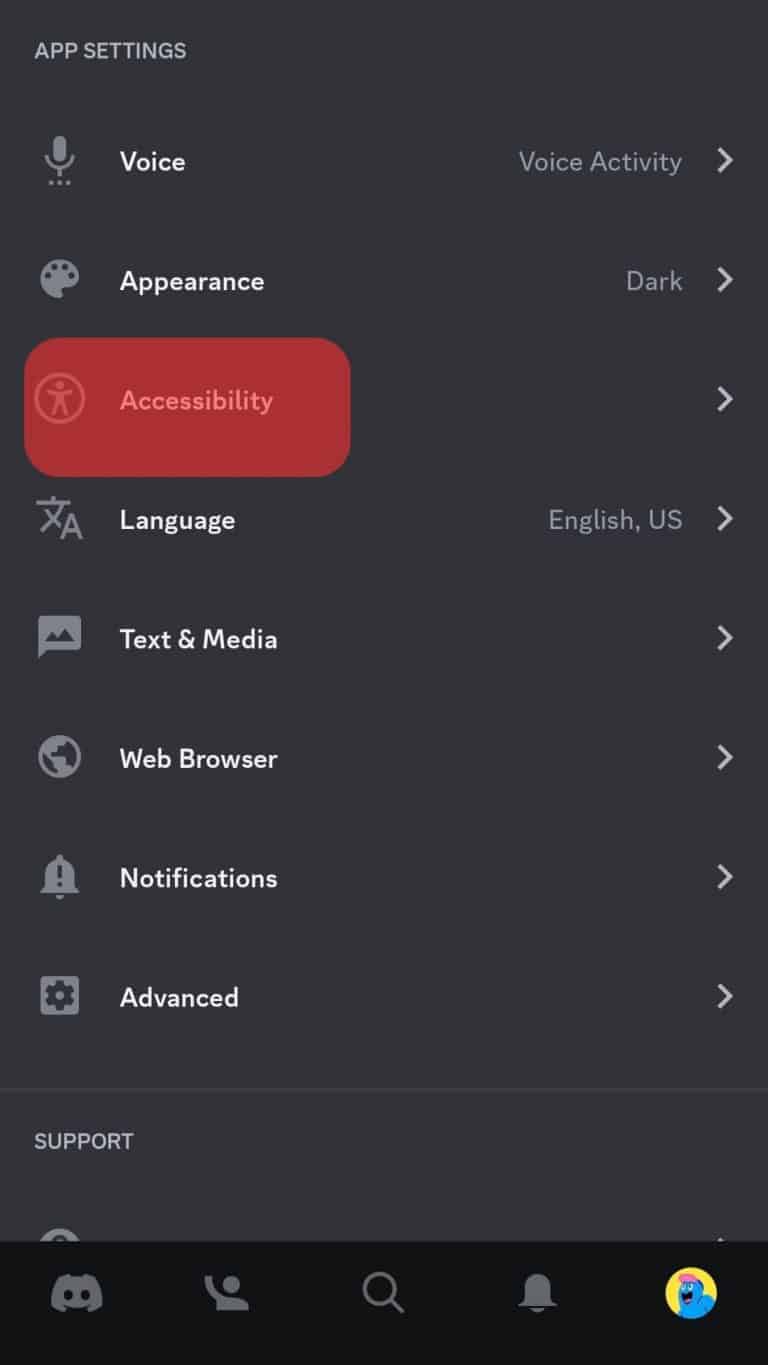Open the notifications tab at bottom
Viewport: 768px width, 1365px height.
pyautogui.click(x=537, y=1292)
